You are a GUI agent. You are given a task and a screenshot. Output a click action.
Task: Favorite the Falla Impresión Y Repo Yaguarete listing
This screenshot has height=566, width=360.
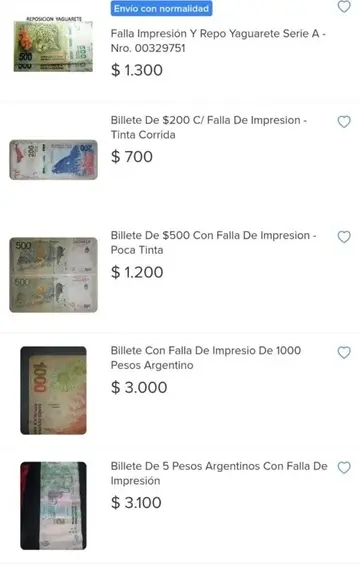(x=344, y=6)
